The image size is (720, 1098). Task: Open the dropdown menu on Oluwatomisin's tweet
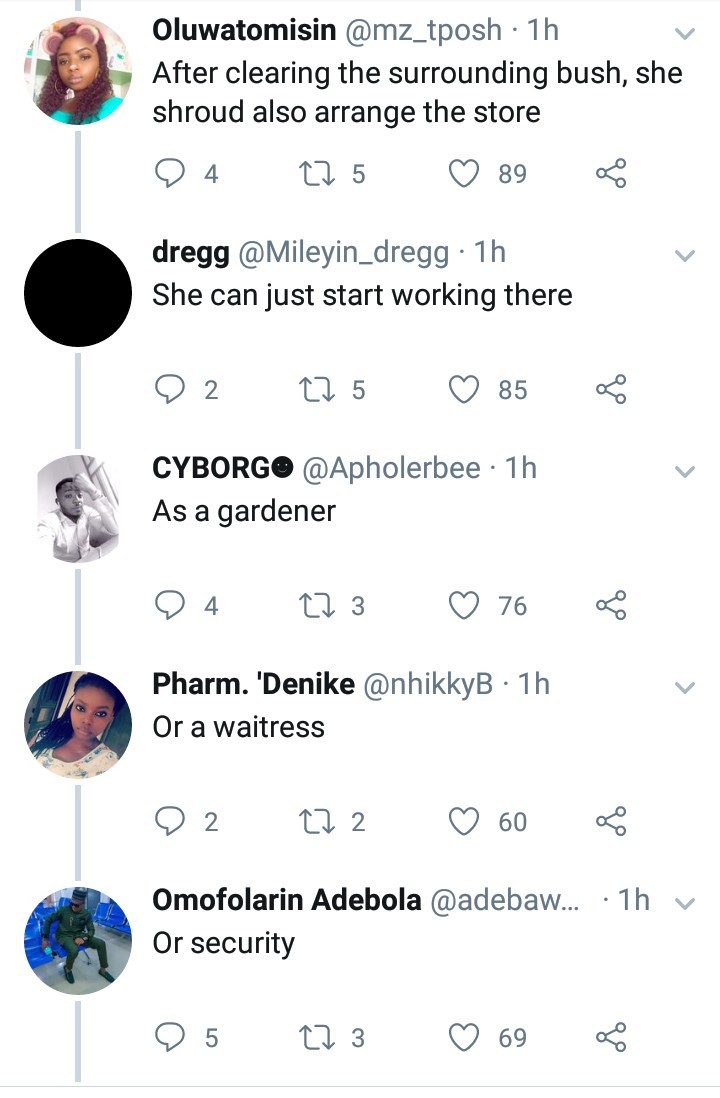(x=685, y=34)
